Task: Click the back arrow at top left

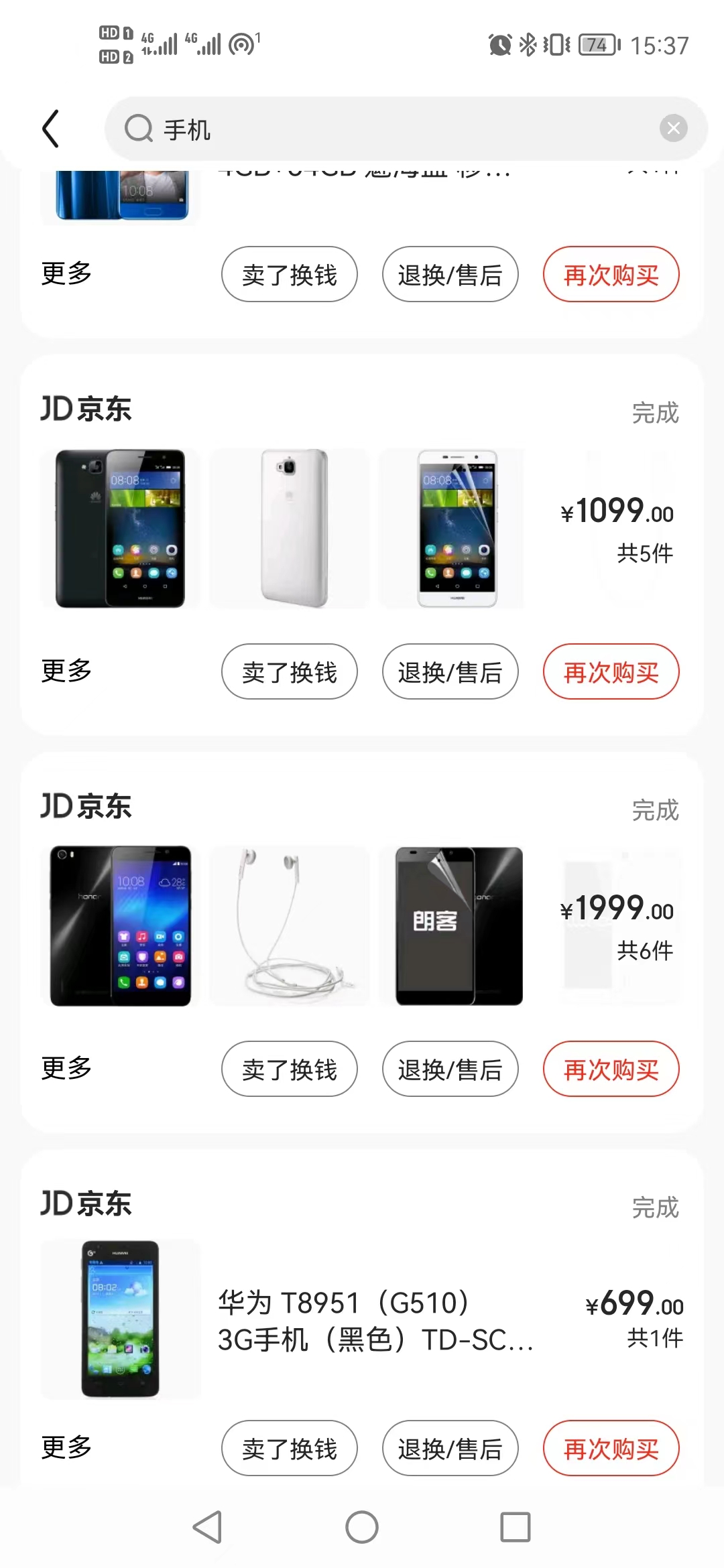Action: pyautogui.click(x=51, y=128)
